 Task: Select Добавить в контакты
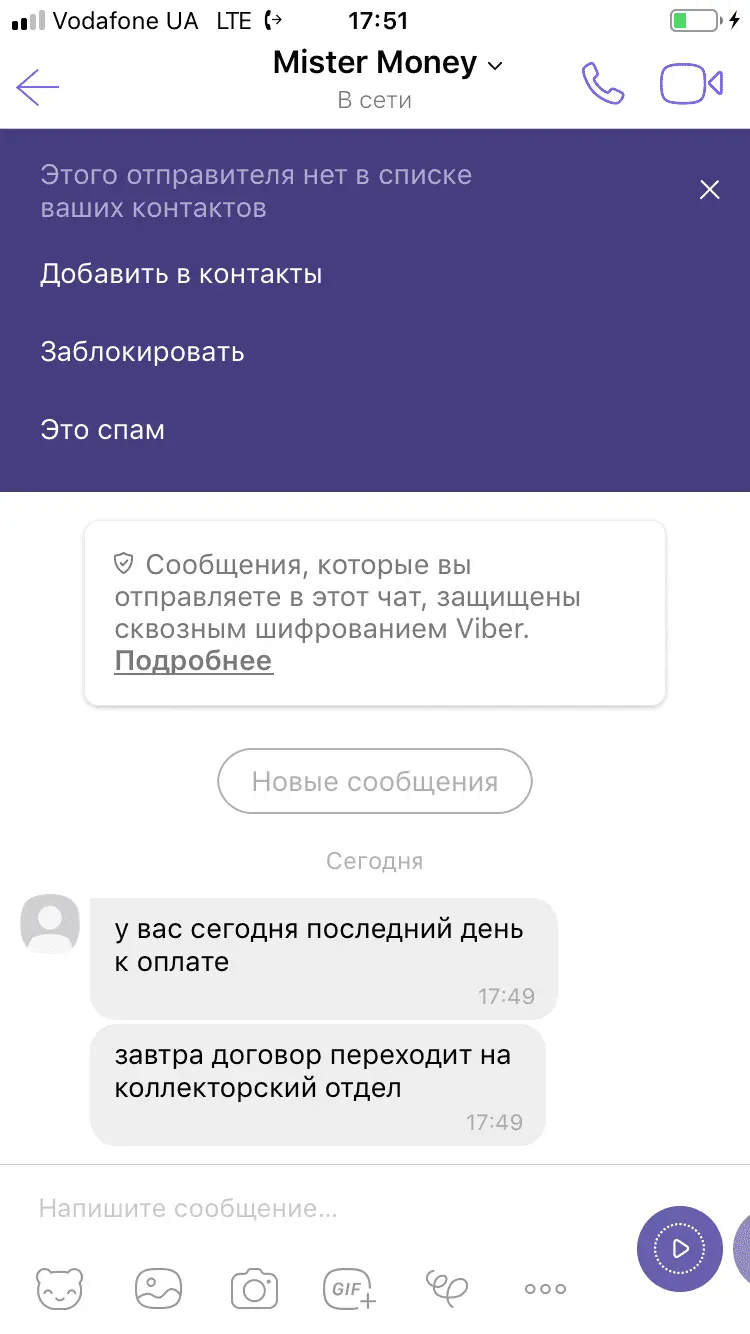click(181, 274)
